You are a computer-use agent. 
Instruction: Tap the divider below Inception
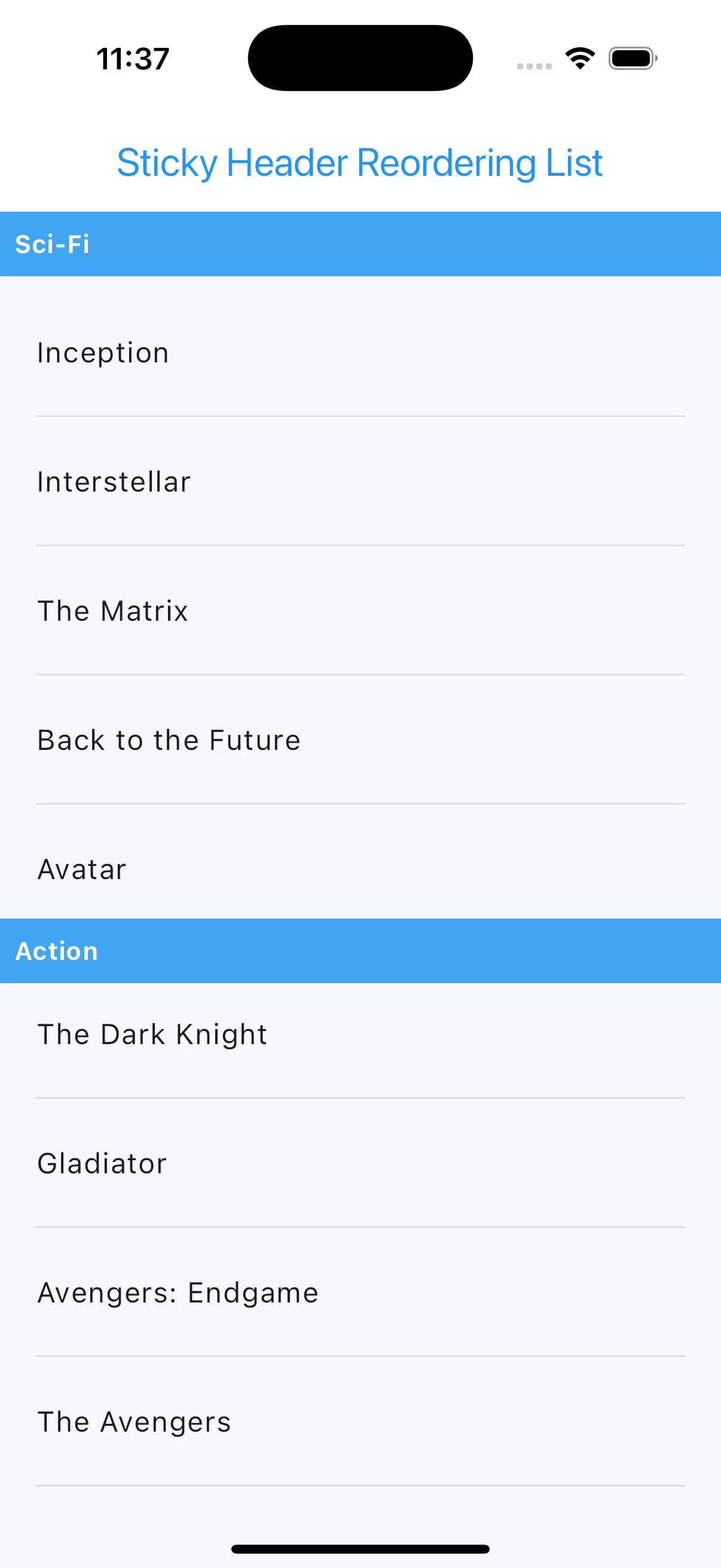pos(360,416)
